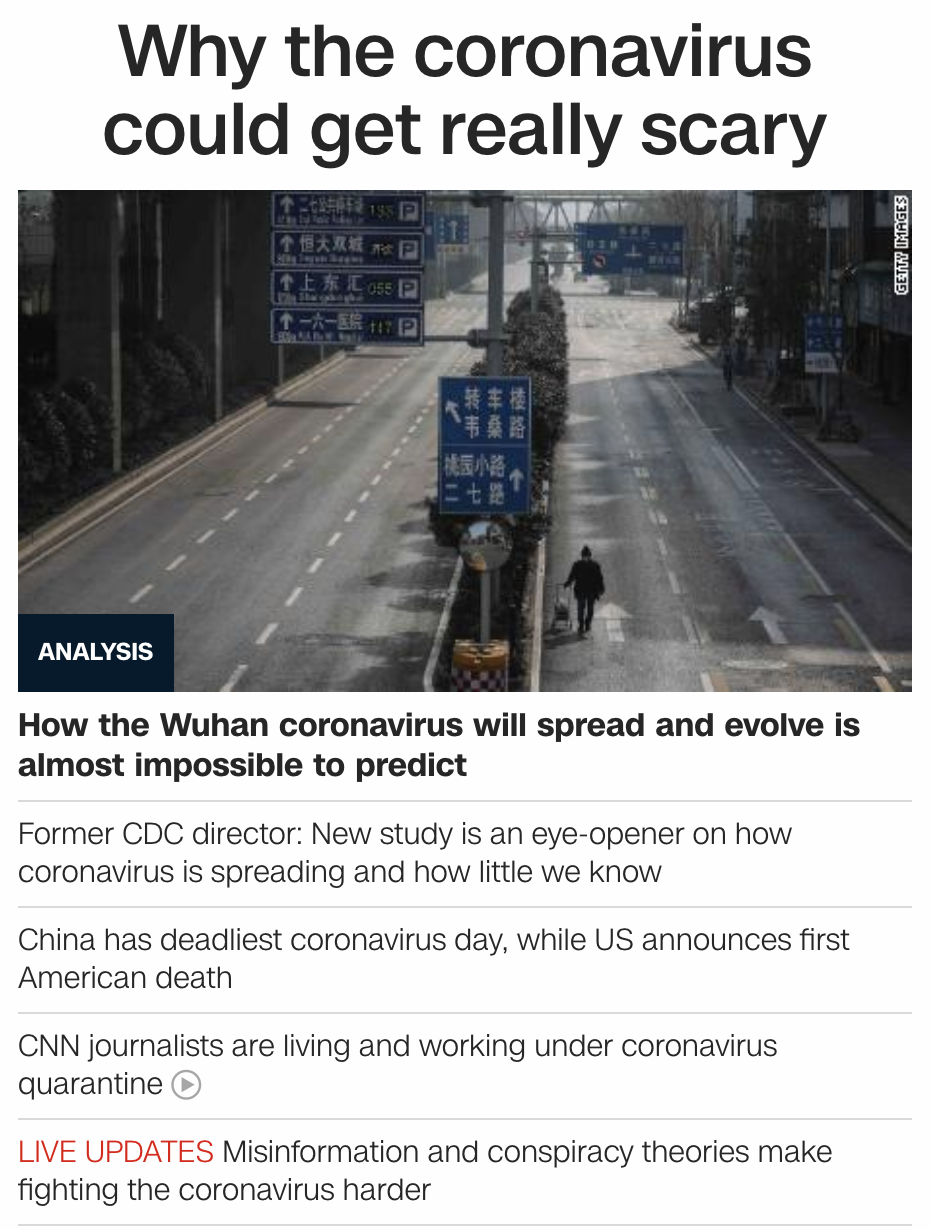Open 'Why the coronavirus could get really scary' headline

tap(464, 90)
